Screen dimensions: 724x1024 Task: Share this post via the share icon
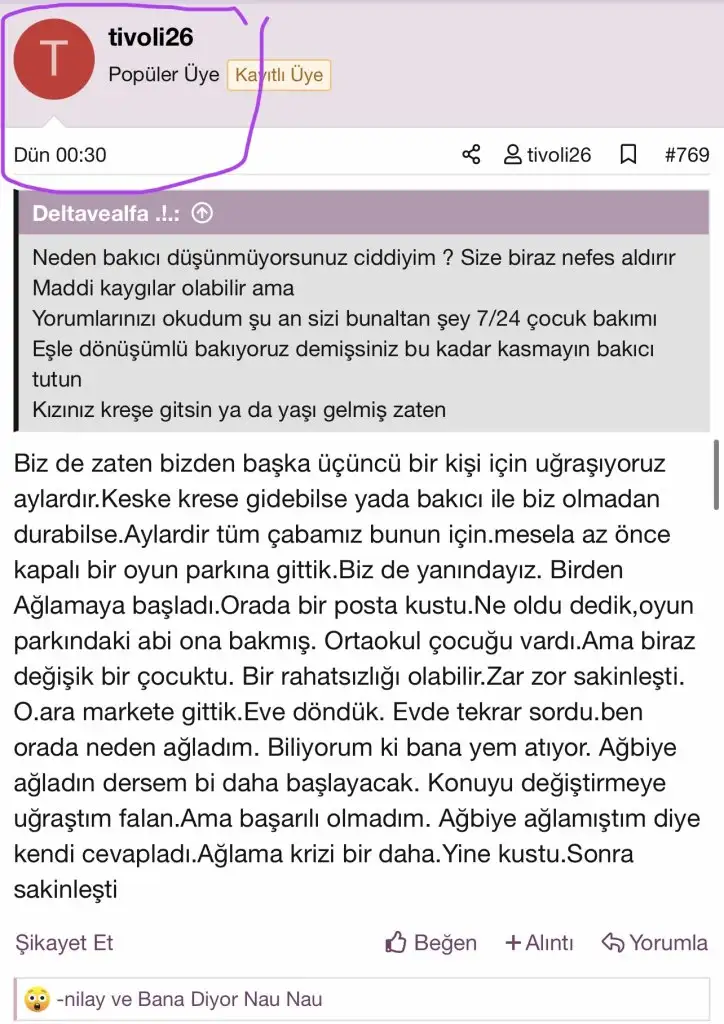471,155
